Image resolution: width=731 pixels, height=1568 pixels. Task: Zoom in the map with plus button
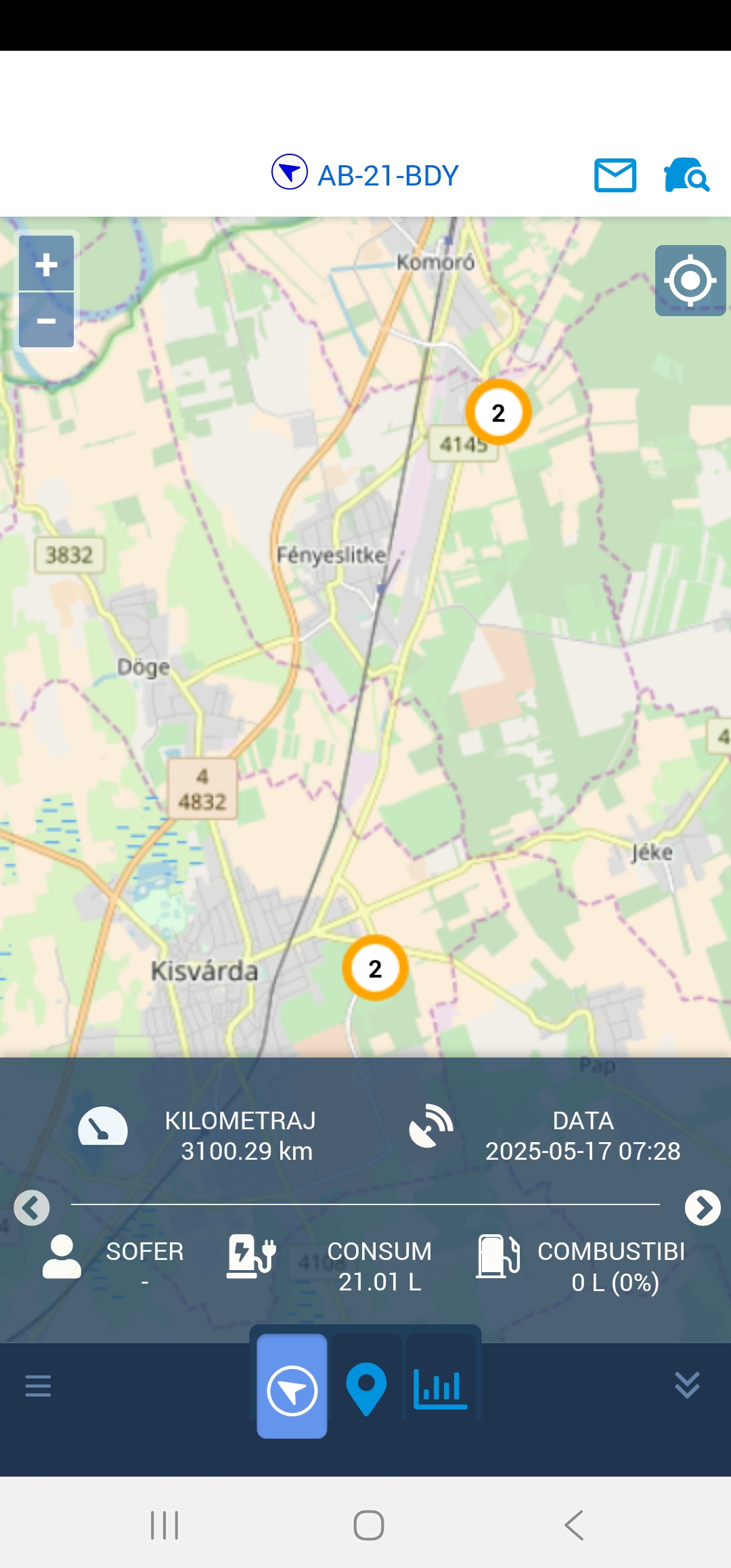(46, 263)
